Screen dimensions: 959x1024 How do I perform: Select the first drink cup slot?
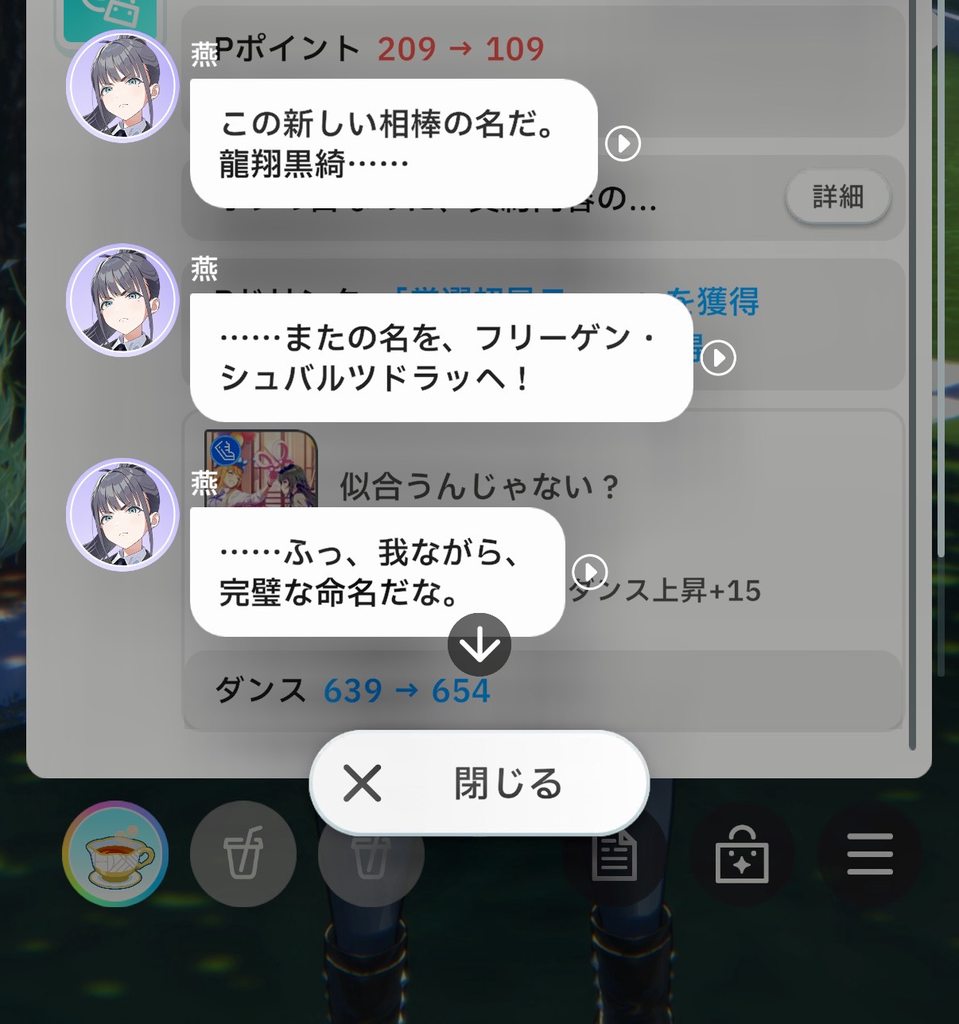pyautogui.click(x=243, y=855)
